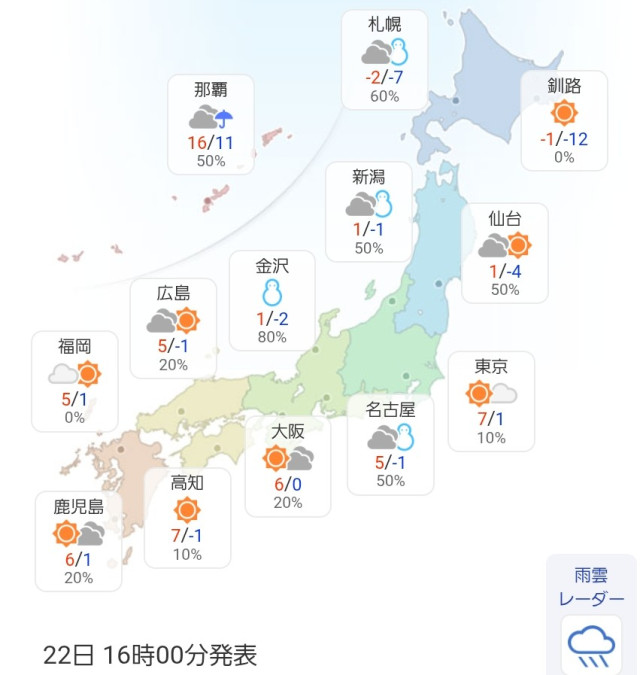Open the 新潟 weather card
Screen dimensions: 640x675
[368, 212]
